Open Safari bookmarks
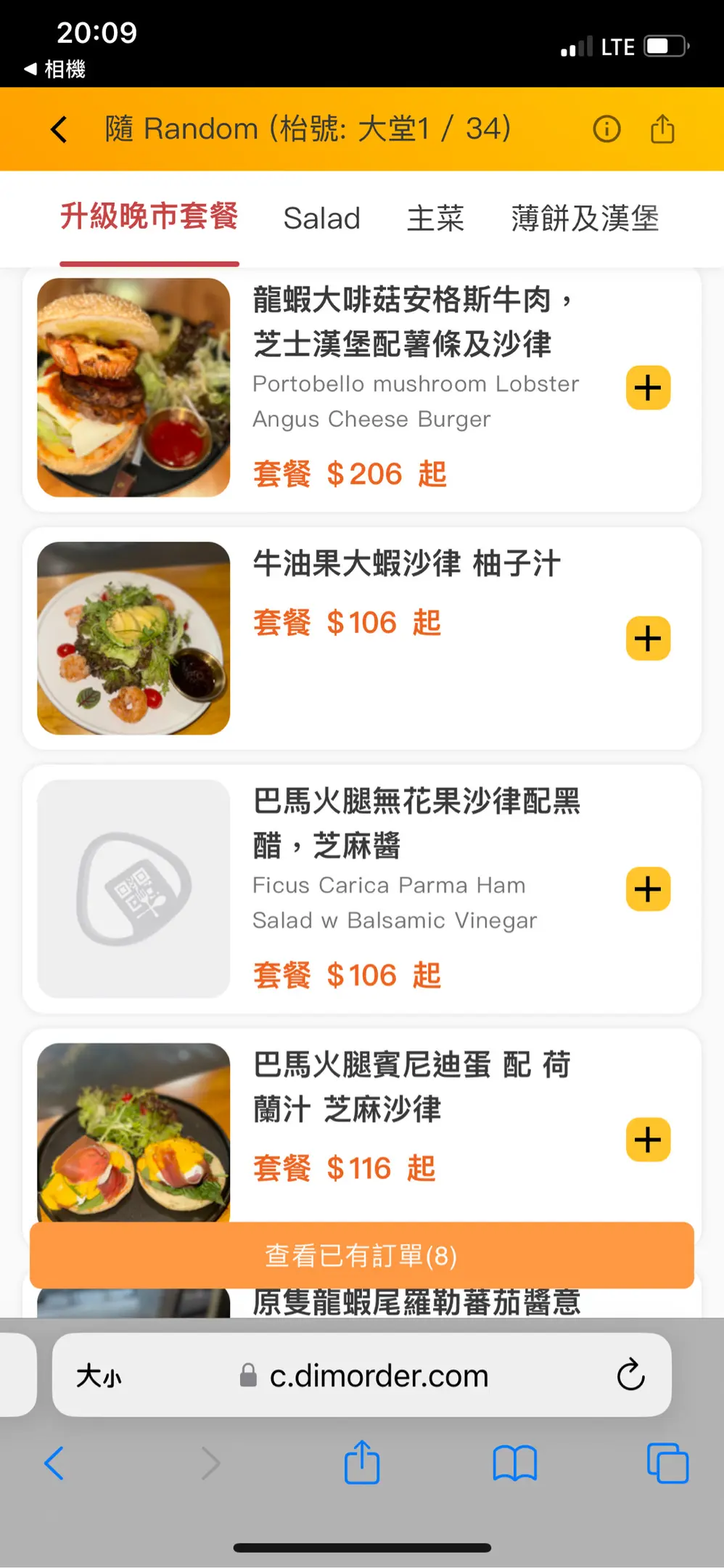Screen dimensions: 724x1568 514,1463
